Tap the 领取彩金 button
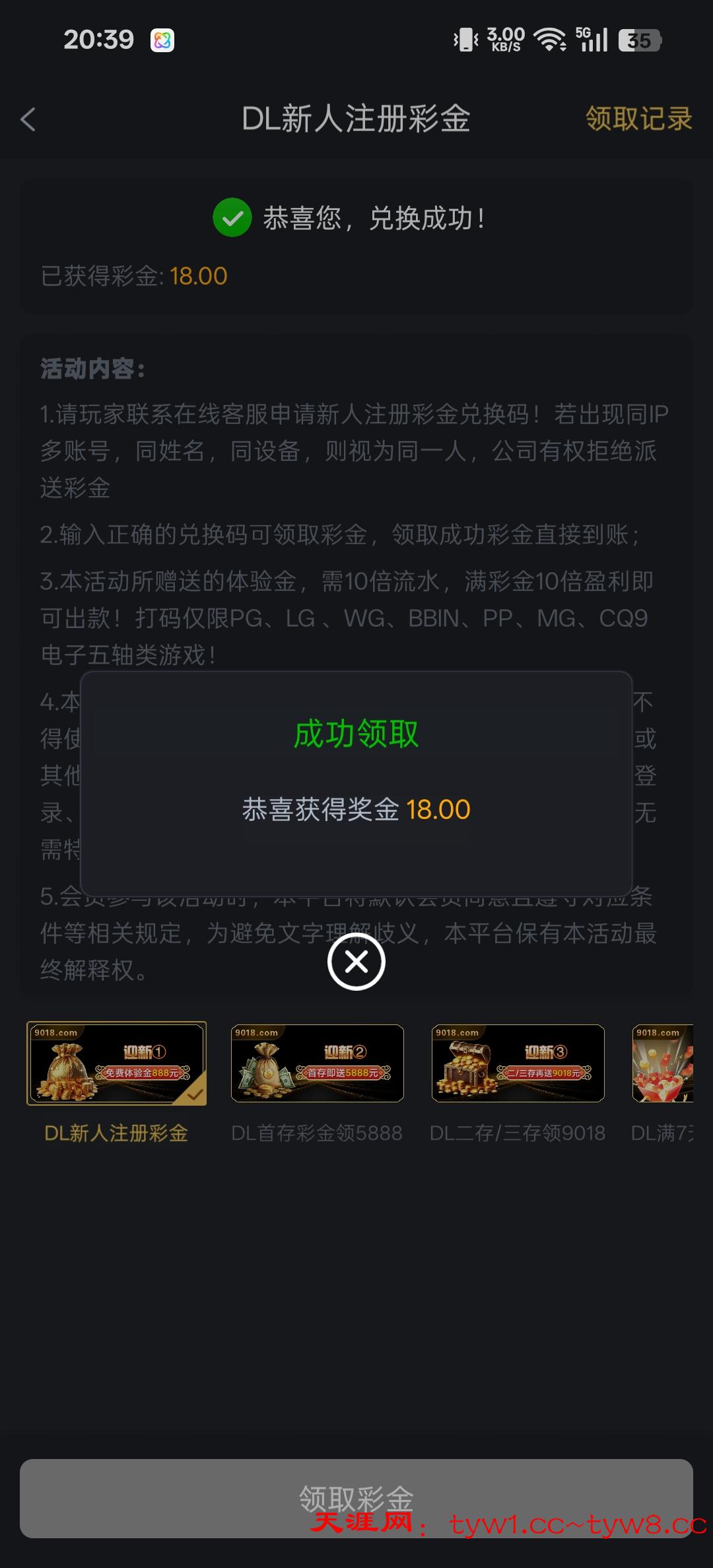713x1568 pixels. (356, 1498)
